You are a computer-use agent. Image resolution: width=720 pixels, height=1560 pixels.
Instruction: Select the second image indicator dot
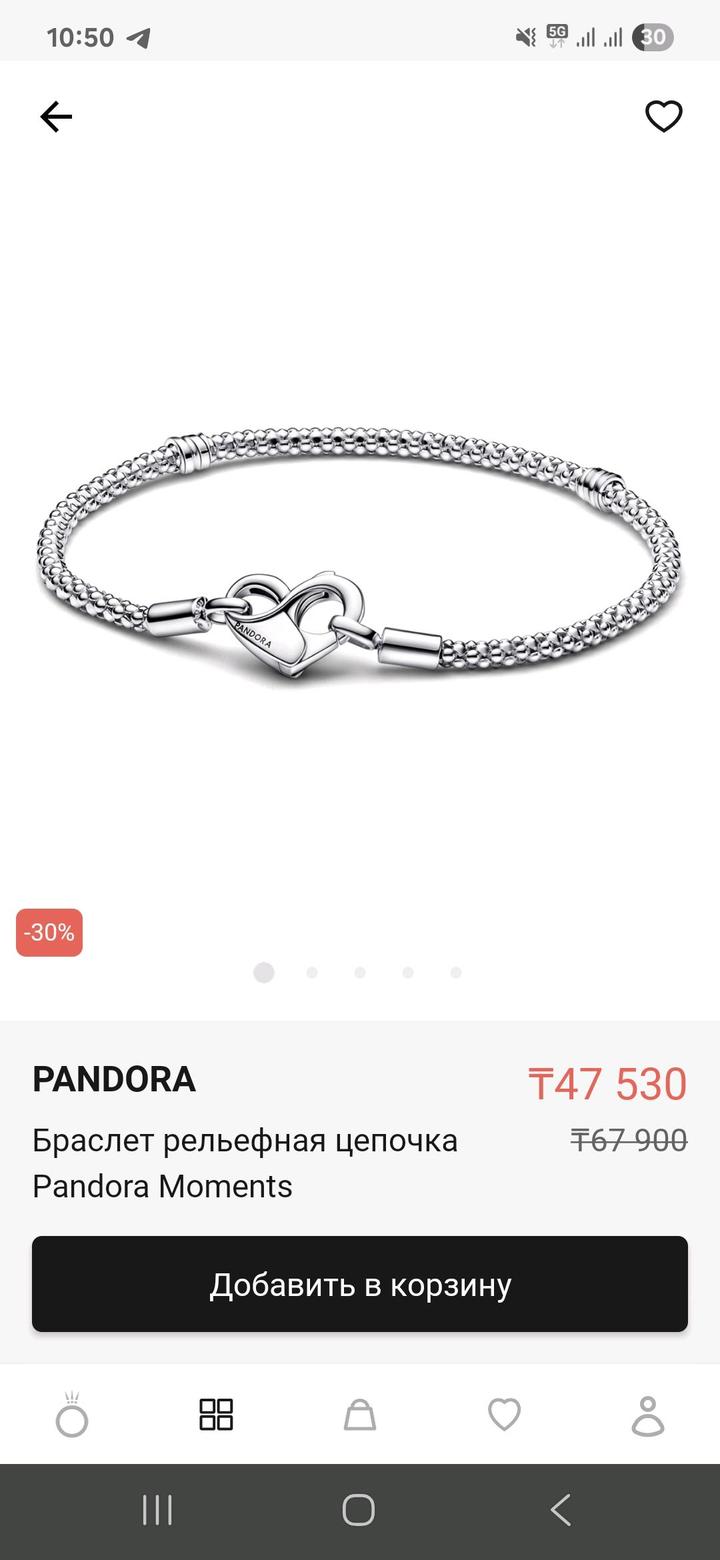pyautogui.click(x=312, y=972)
